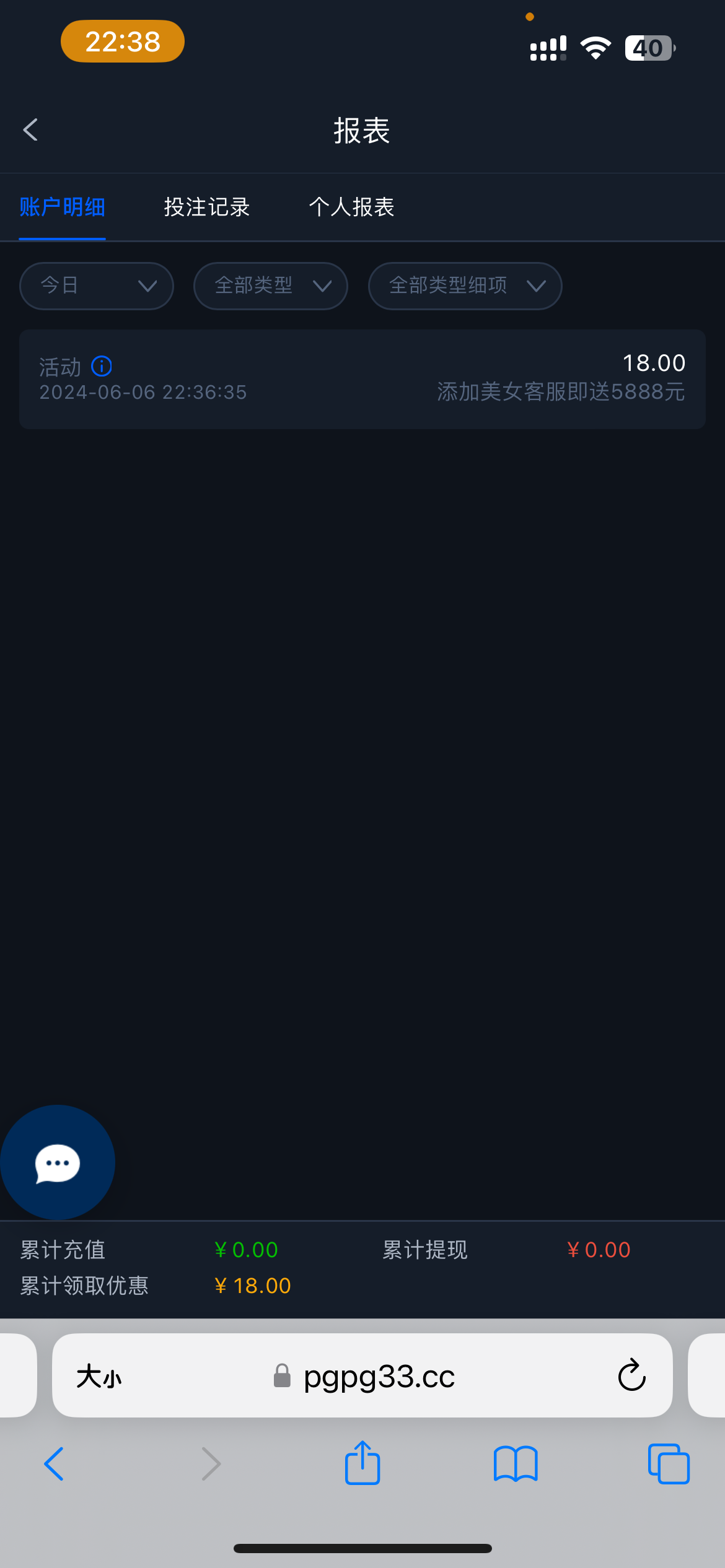725x1568 pixels.
Task: Go back using Safari's toolbar arrow
Action: tap(55, 1463)
